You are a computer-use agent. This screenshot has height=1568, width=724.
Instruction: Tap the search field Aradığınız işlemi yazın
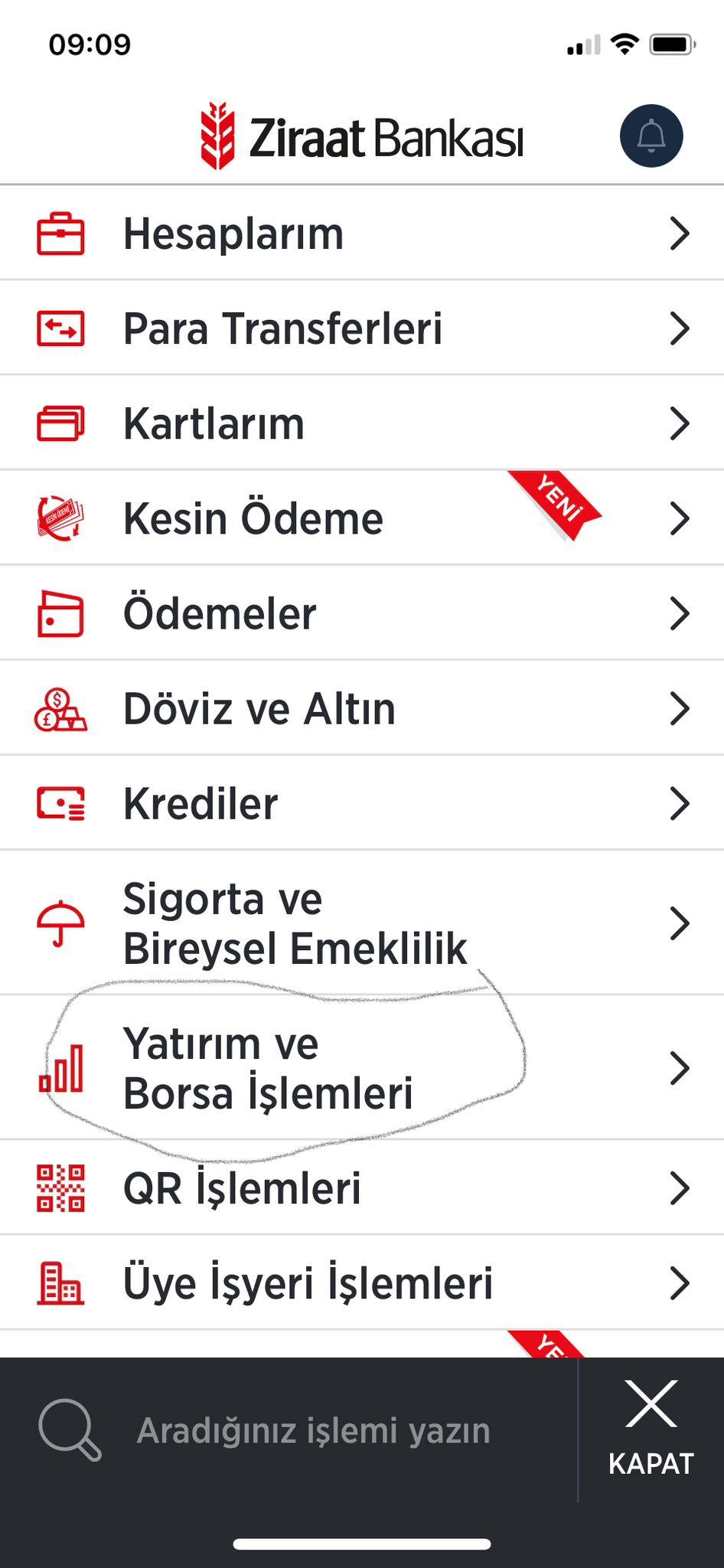(289, 1429)
